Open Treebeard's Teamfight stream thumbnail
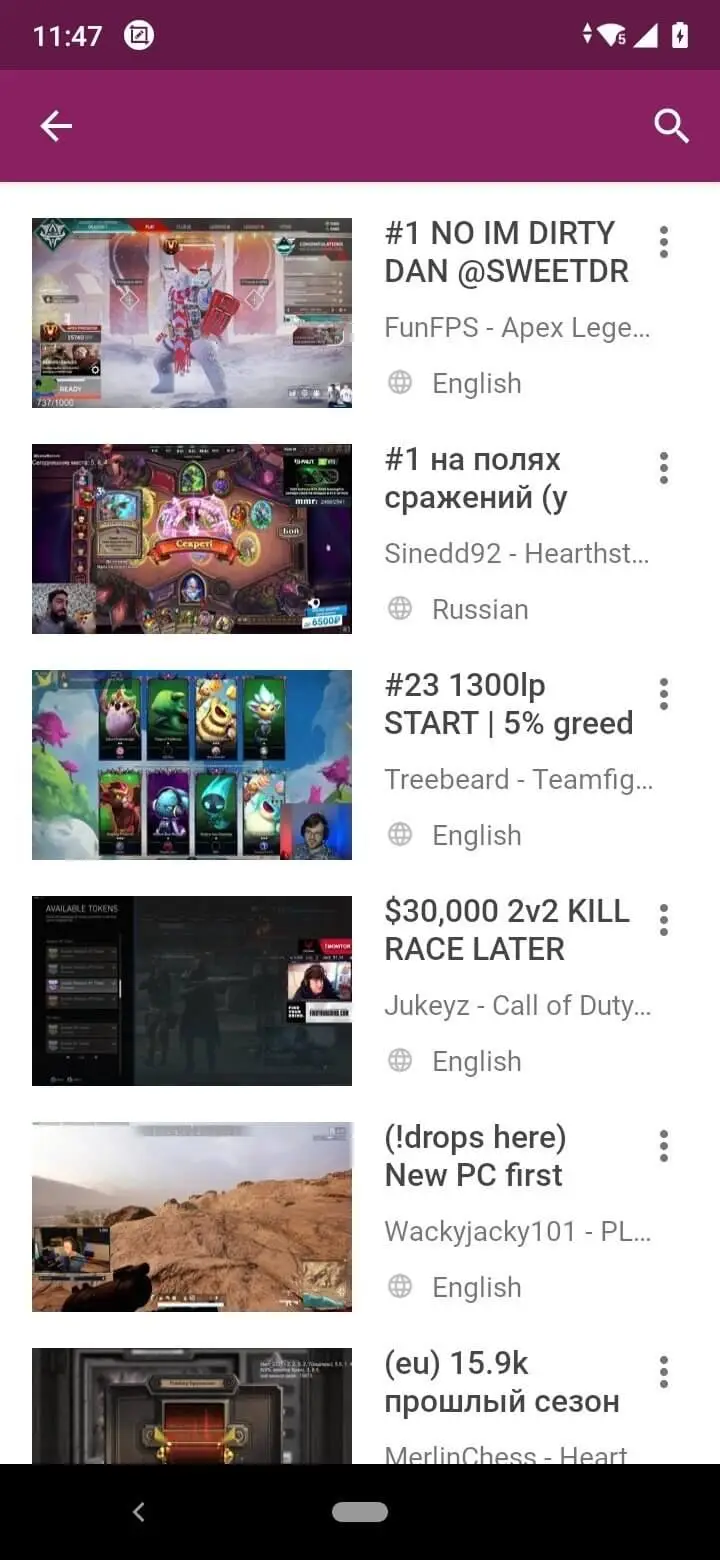 [192, 765]
